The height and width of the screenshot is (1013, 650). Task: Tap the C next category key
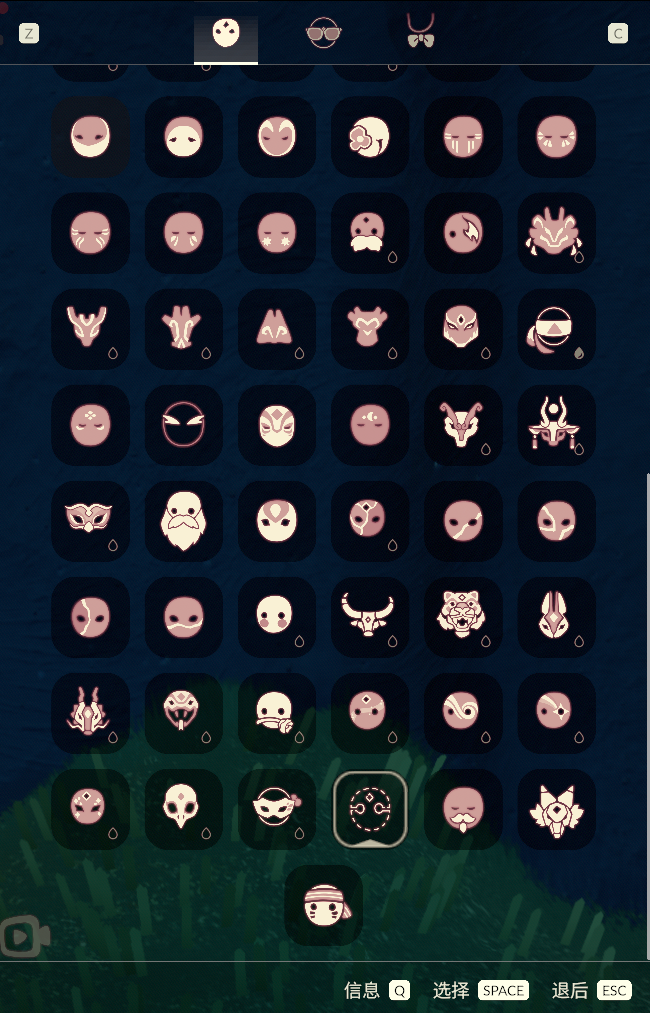click(618, 34)
